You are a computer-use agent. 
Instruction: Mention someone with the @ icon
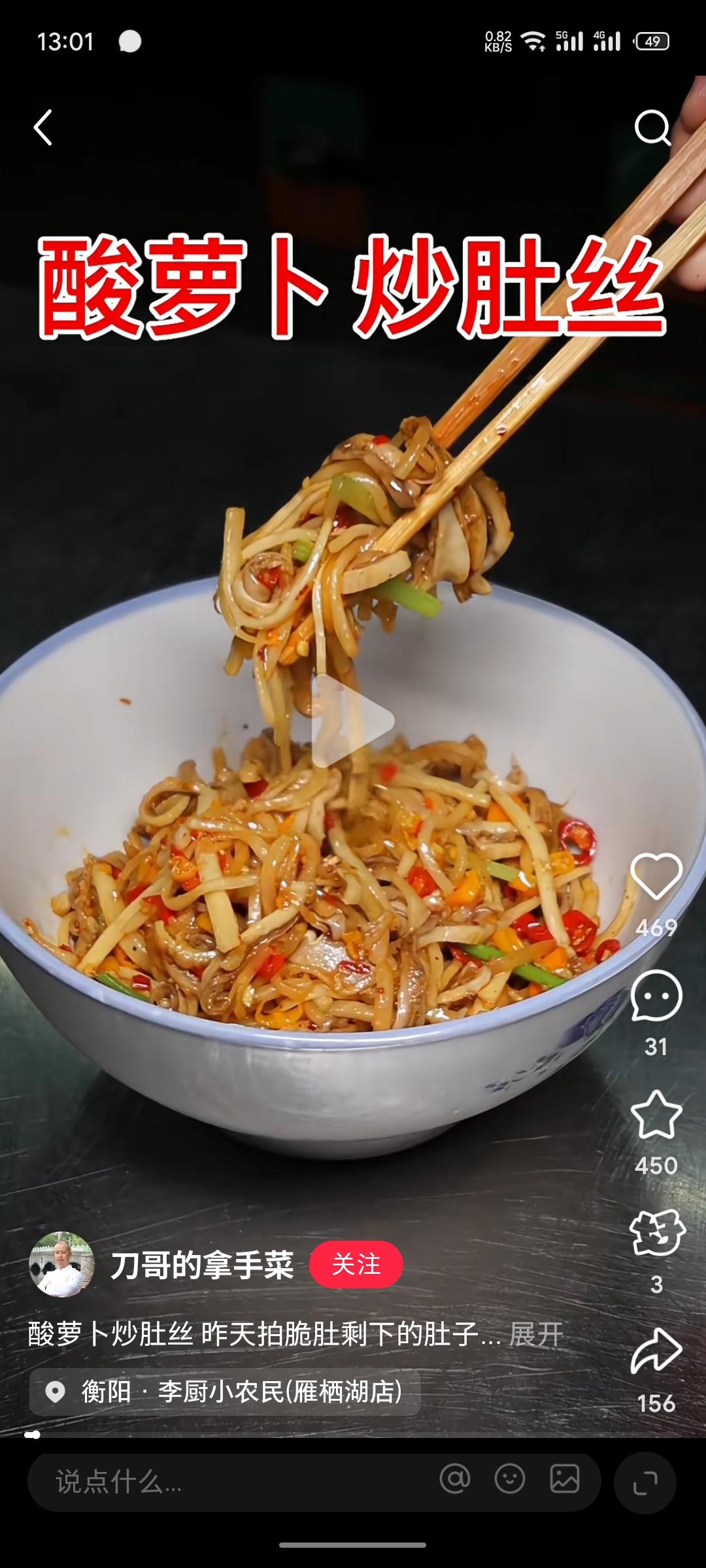coord(455,1479)
